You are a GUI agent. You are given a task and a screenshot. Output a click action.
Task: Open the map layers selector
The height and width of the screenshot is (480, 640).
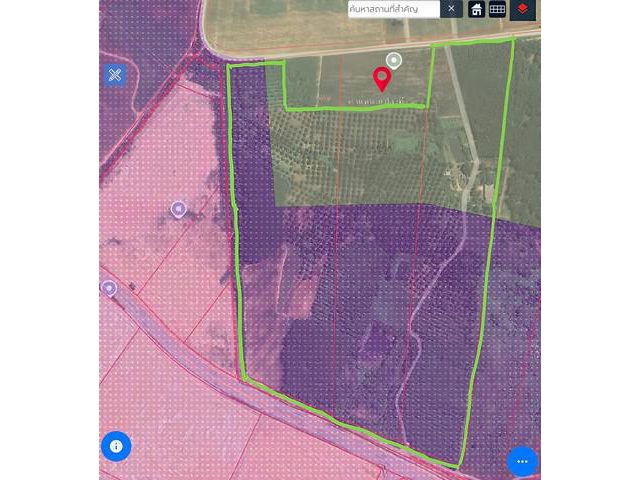click(523, 10)
